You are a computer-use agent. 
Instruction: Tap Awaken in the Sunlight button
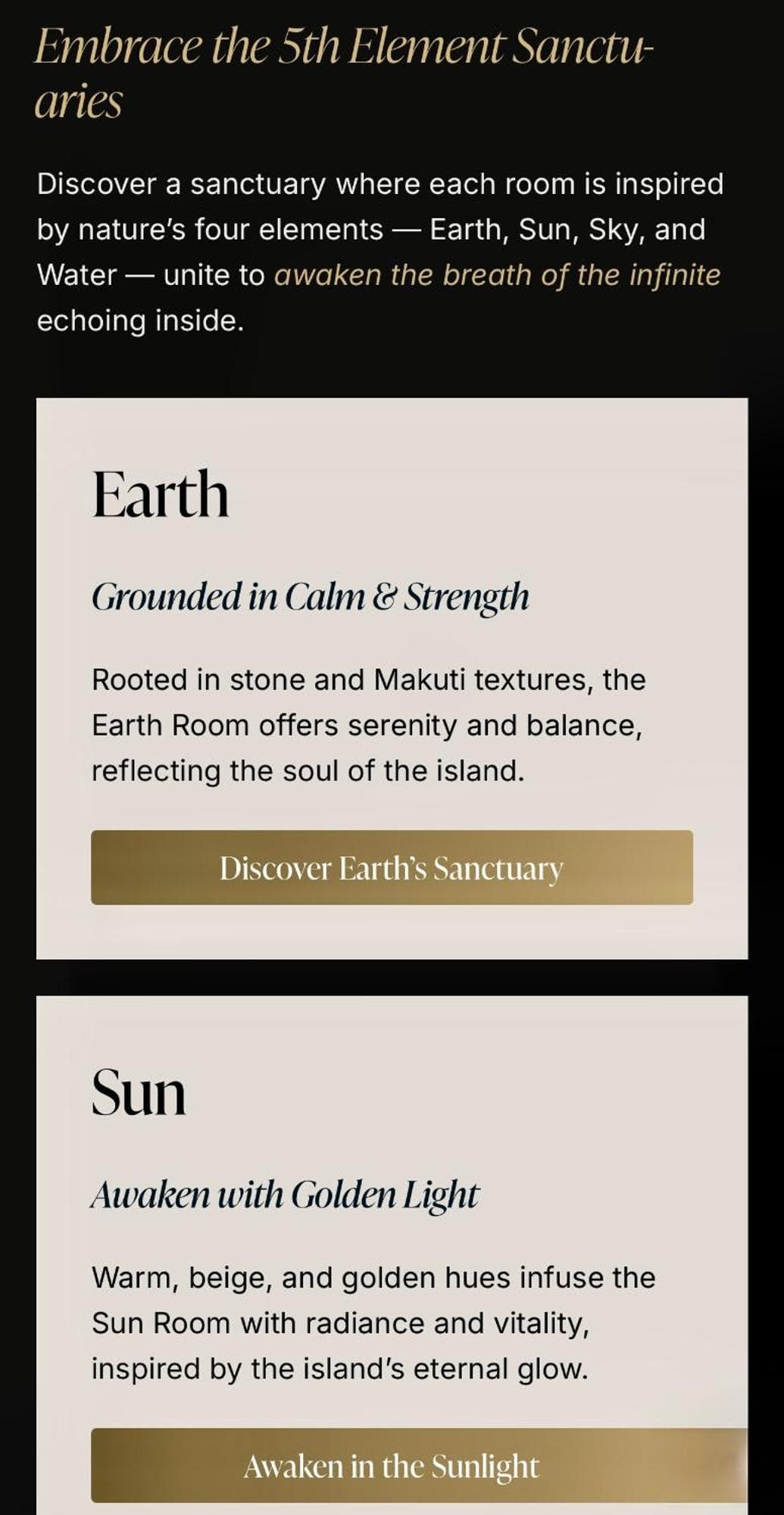click(392, 1466)
